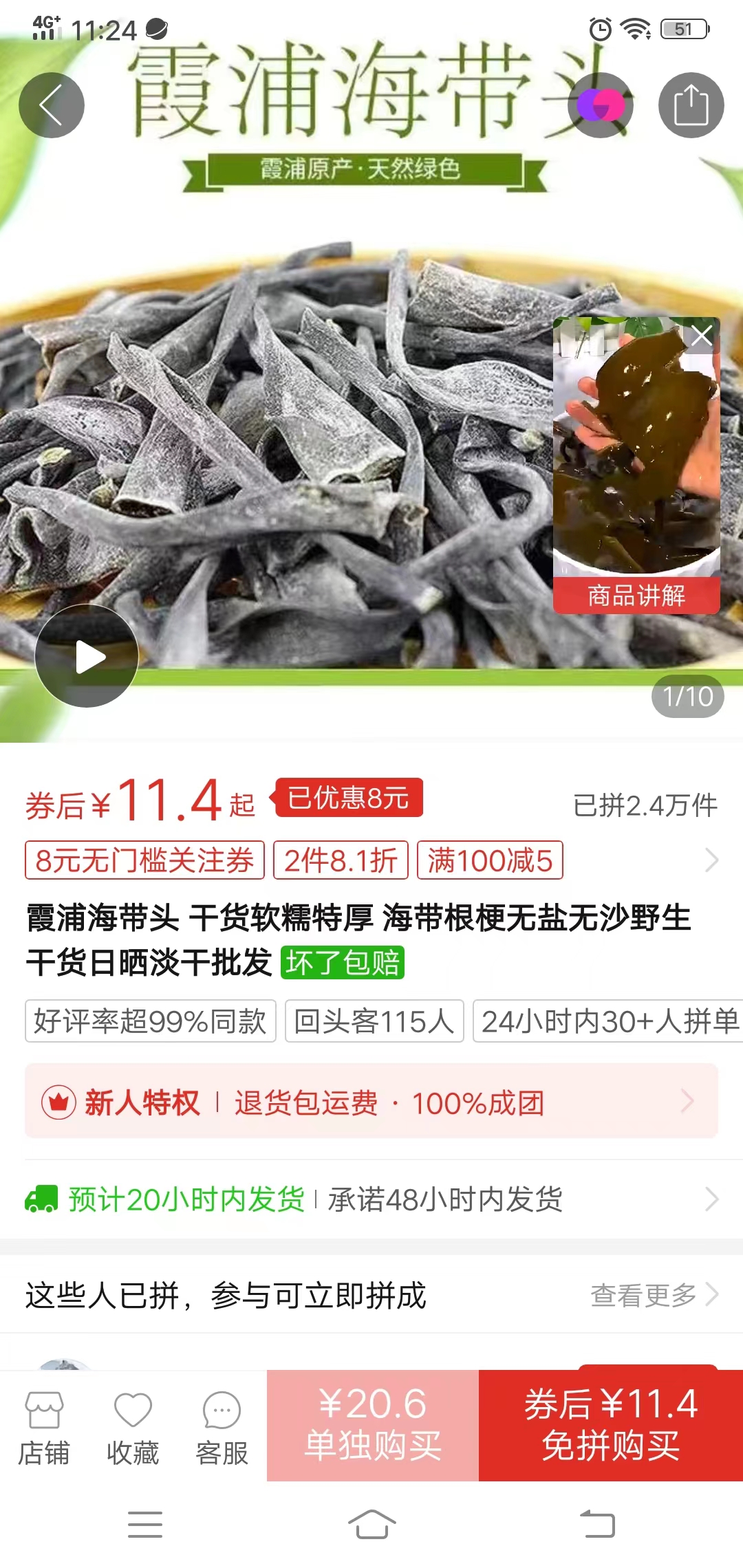Contact 客服 customer service
Image resolution: width=743 pixels, height=1568 pixels.
click(222, 1427)
